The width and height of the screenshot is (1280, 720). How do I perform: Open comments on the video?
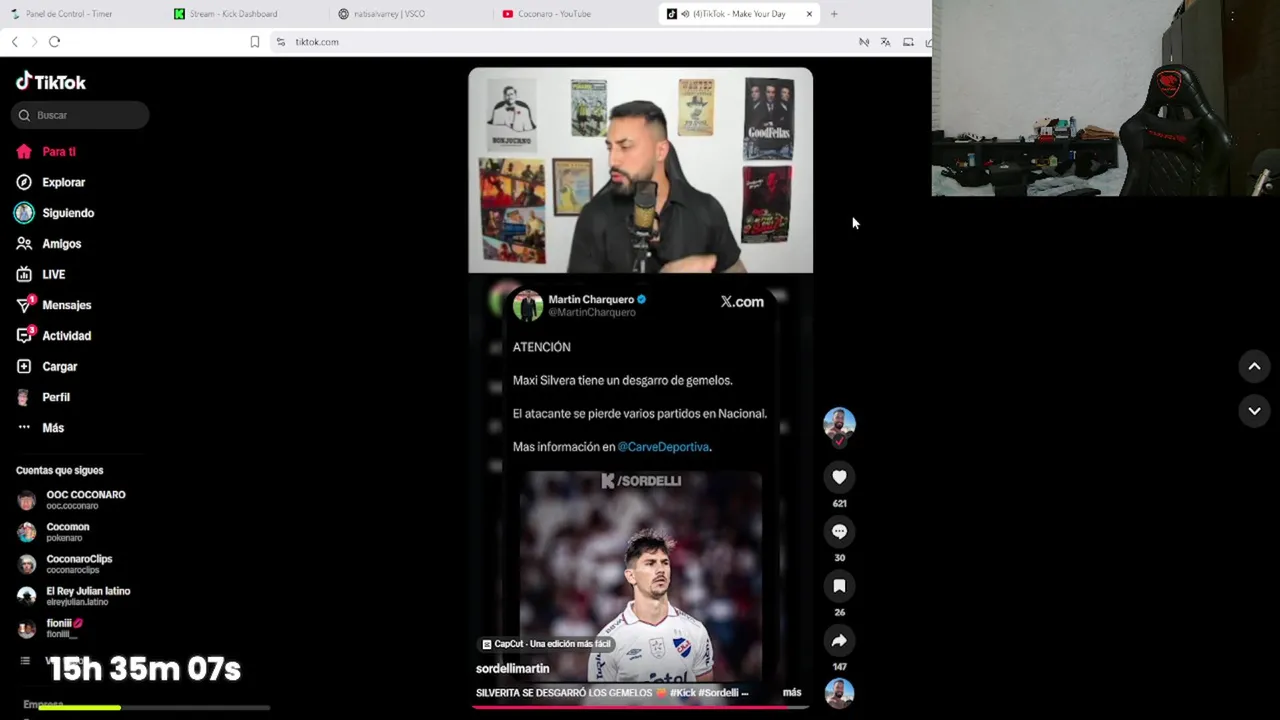click(839, 532)
